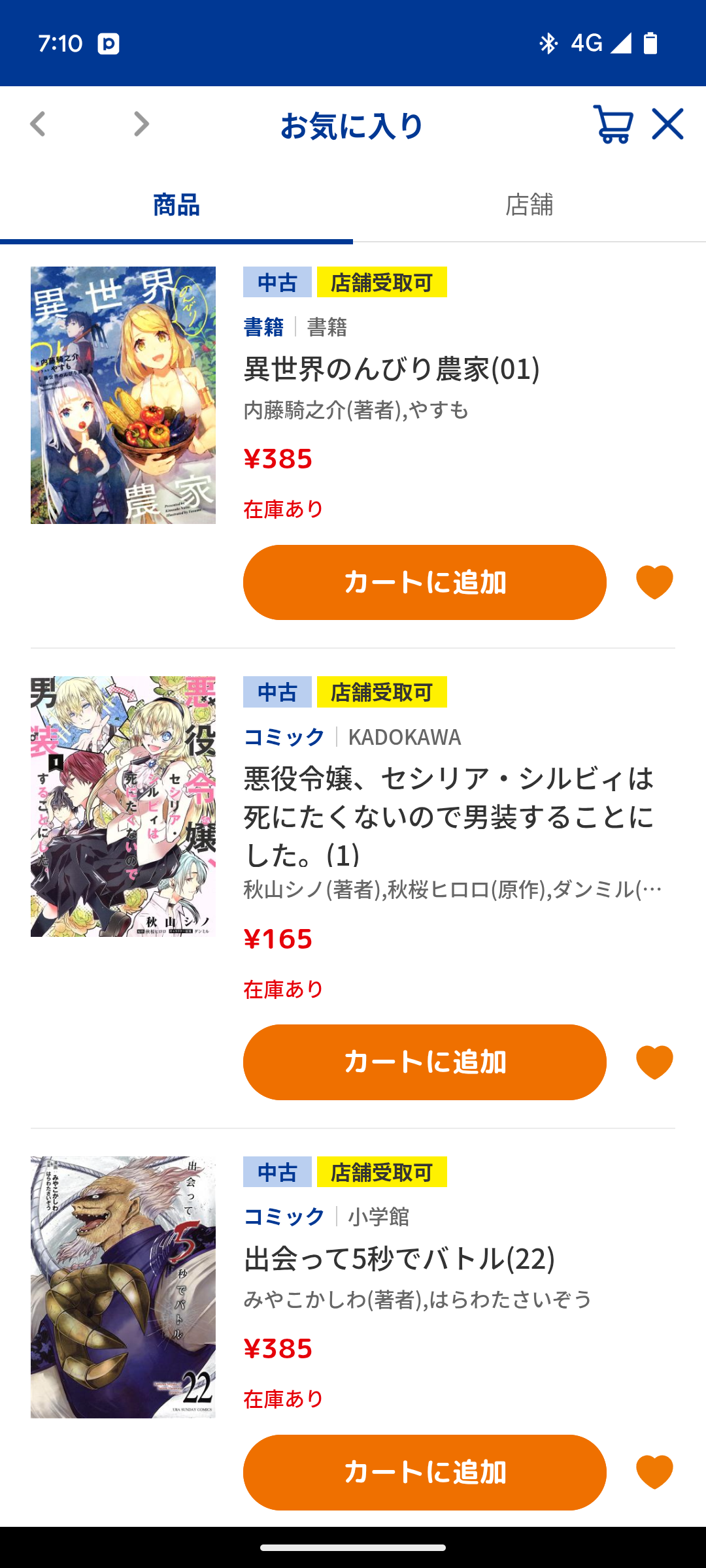
Task: Go back with the left arrow
Action: [38, 124]
